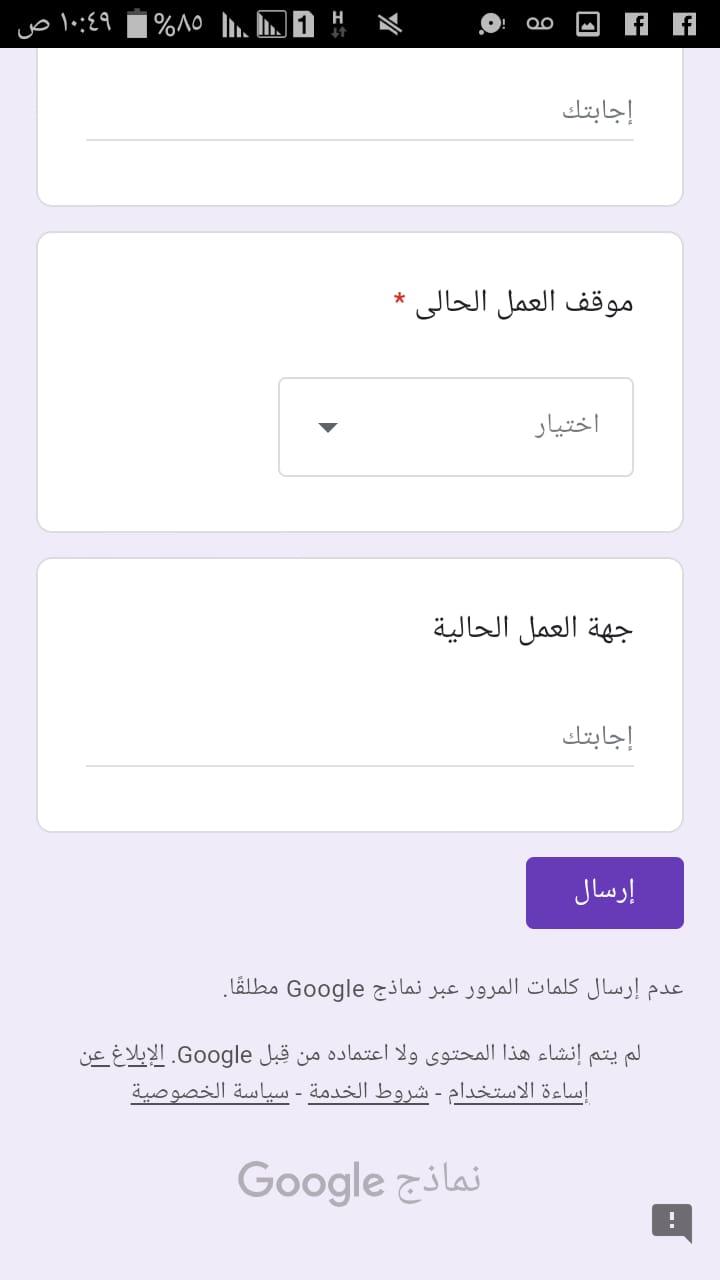720x1280 pixels.
Task: Open the موقف العمل الحالى dropdown
Action: click(x=455, y=427)
